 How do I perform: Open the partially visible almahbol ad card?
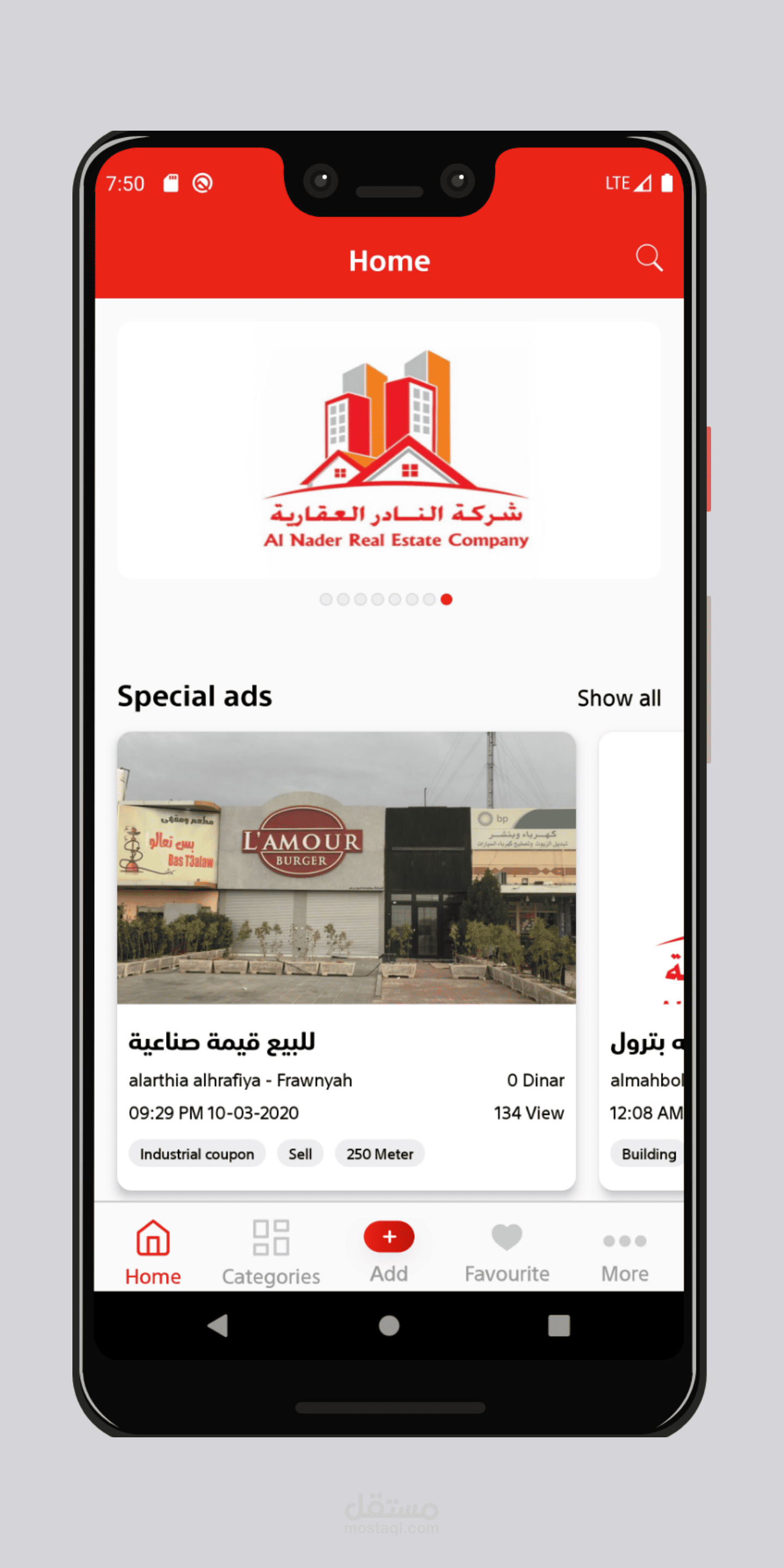coord(641,960)
